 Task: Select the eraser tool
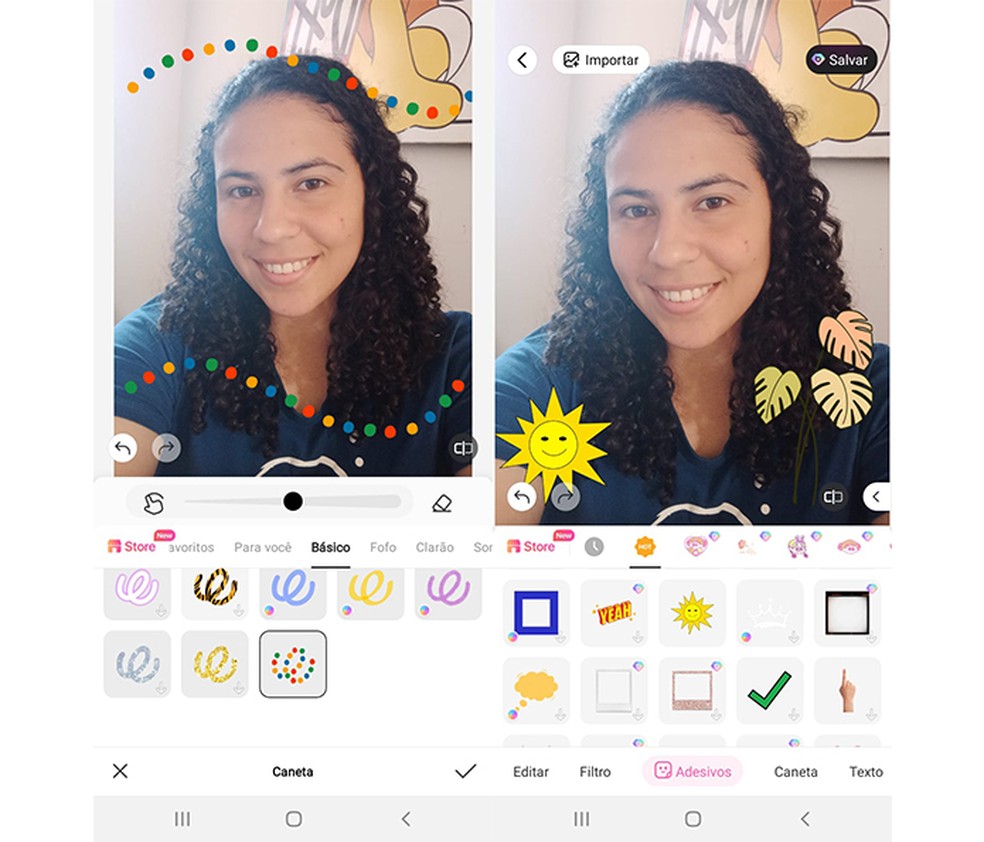(x=442, y=503)
